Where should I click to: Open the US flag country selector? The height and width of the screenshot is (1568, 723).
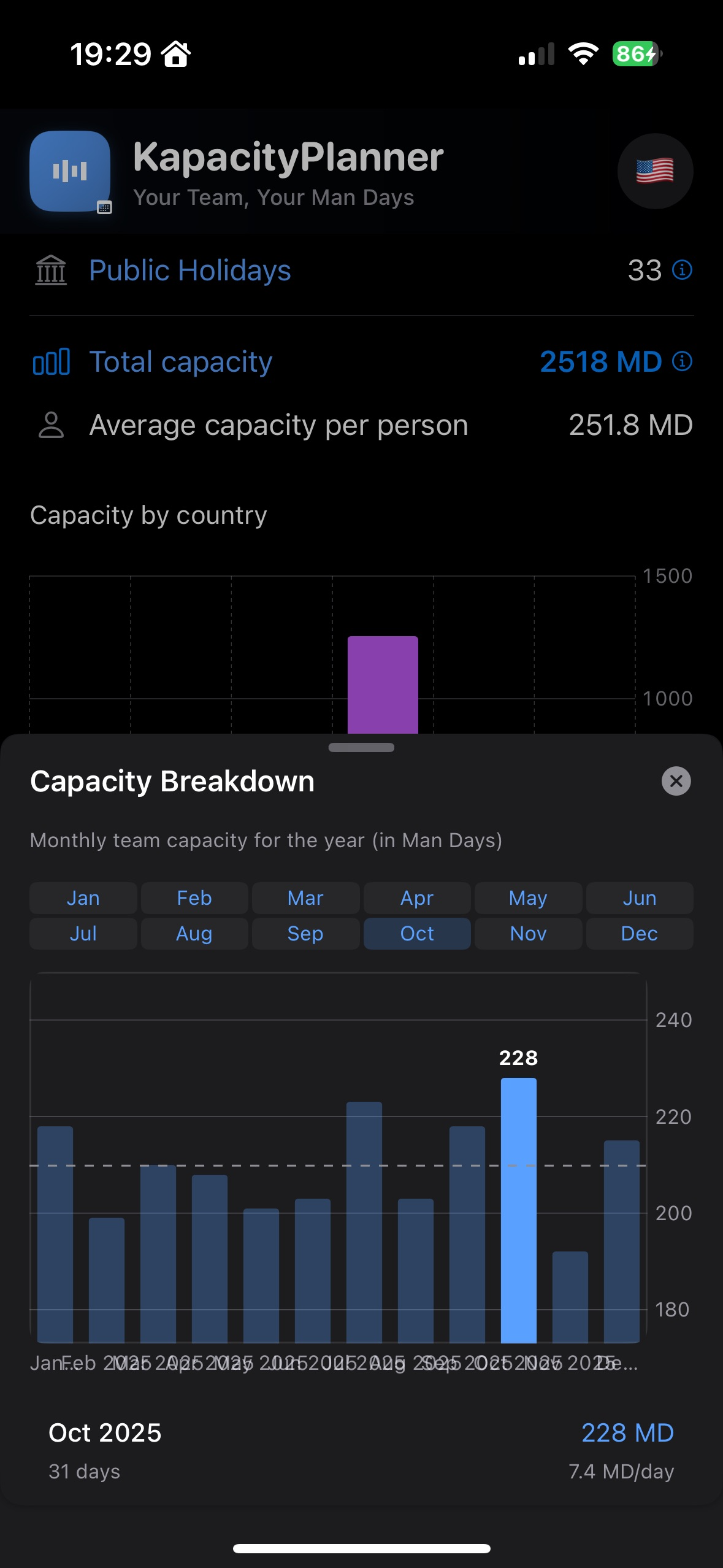tap(654, 172)
